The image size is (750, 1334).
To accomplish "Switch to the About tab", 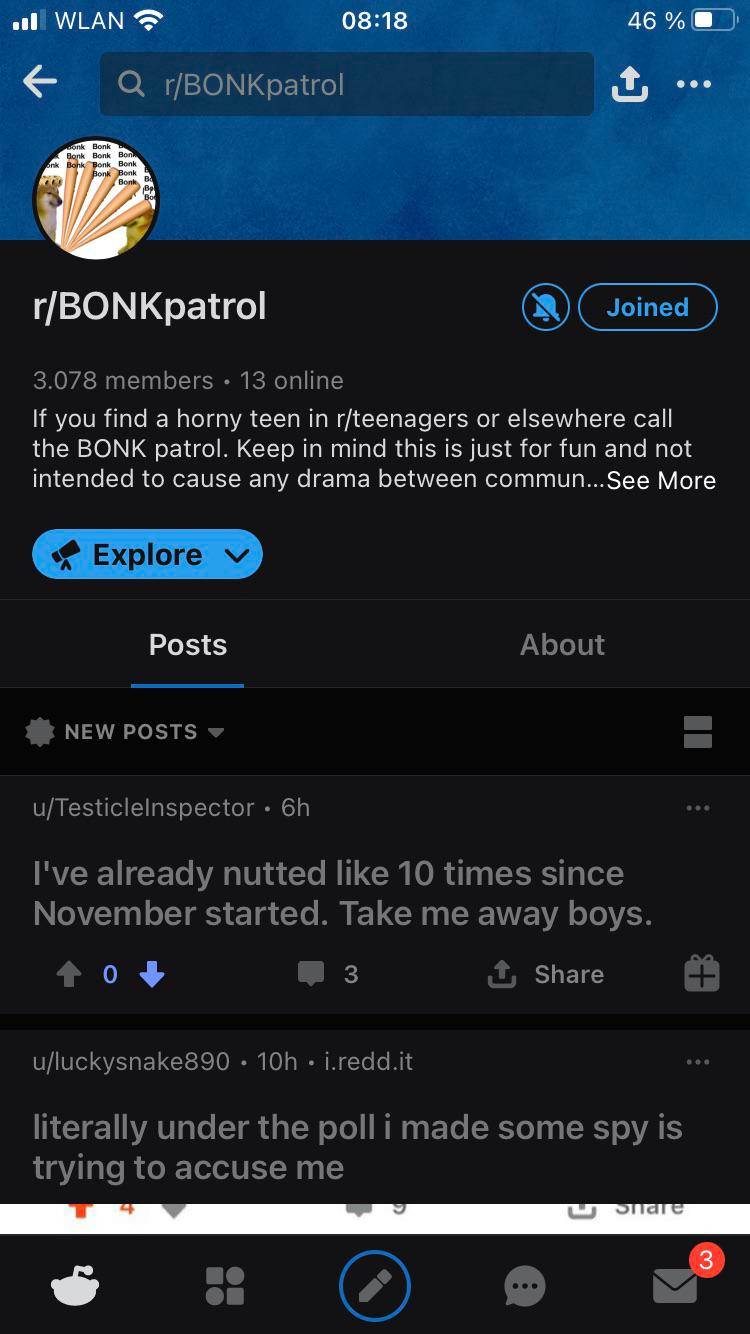I will pos(562,645).
